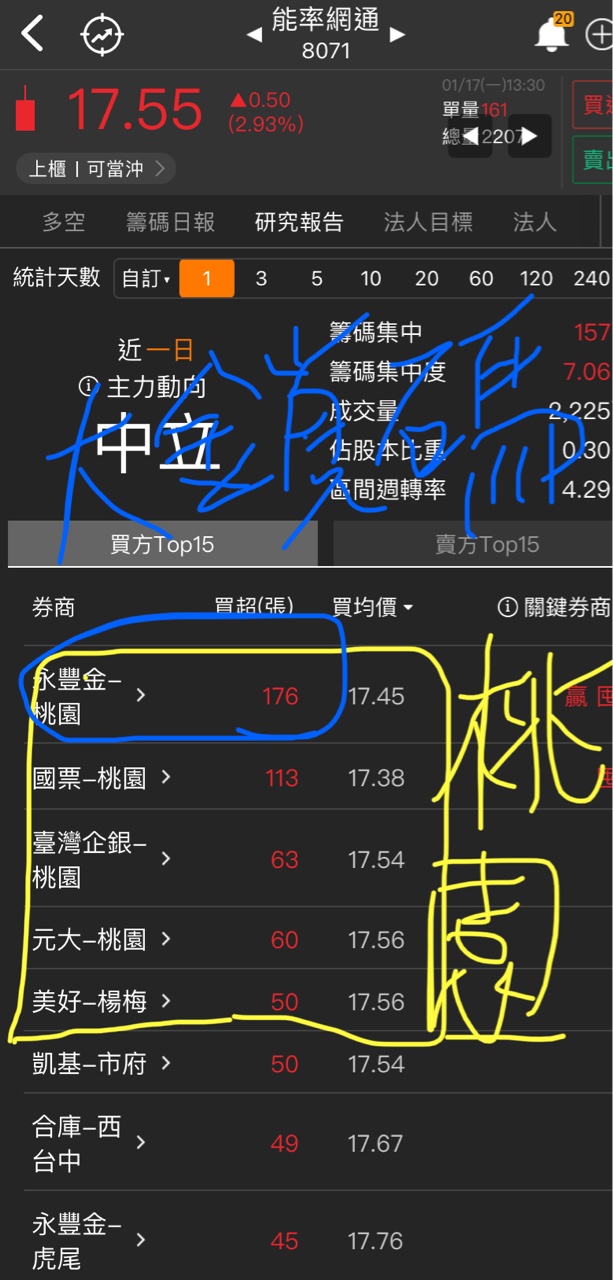Open broker 國票-桃園 details
The image size is (613, 1280).
pyautogui.click(x=100, y=777)
